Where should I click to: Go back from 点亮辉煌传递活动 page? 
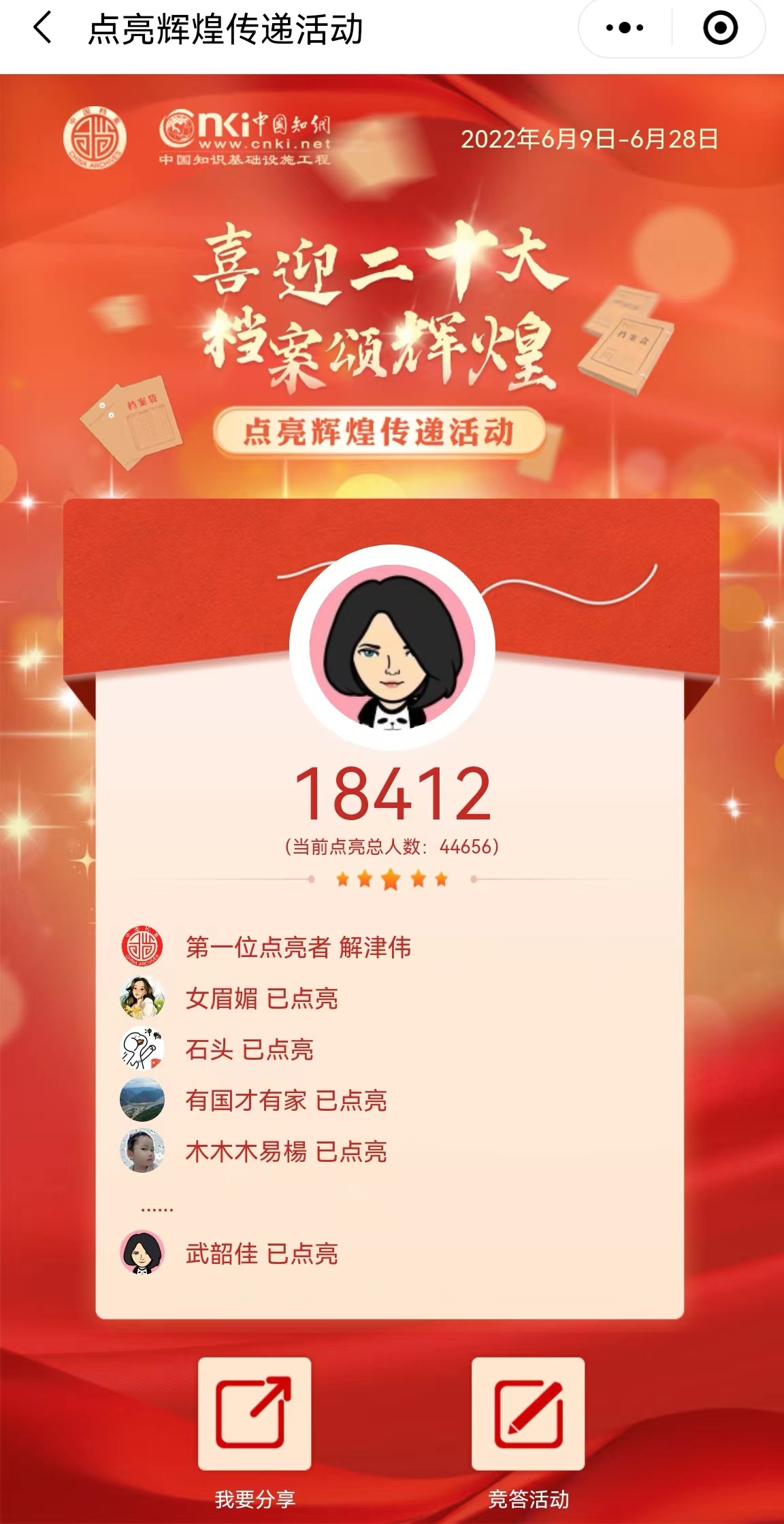42,29
